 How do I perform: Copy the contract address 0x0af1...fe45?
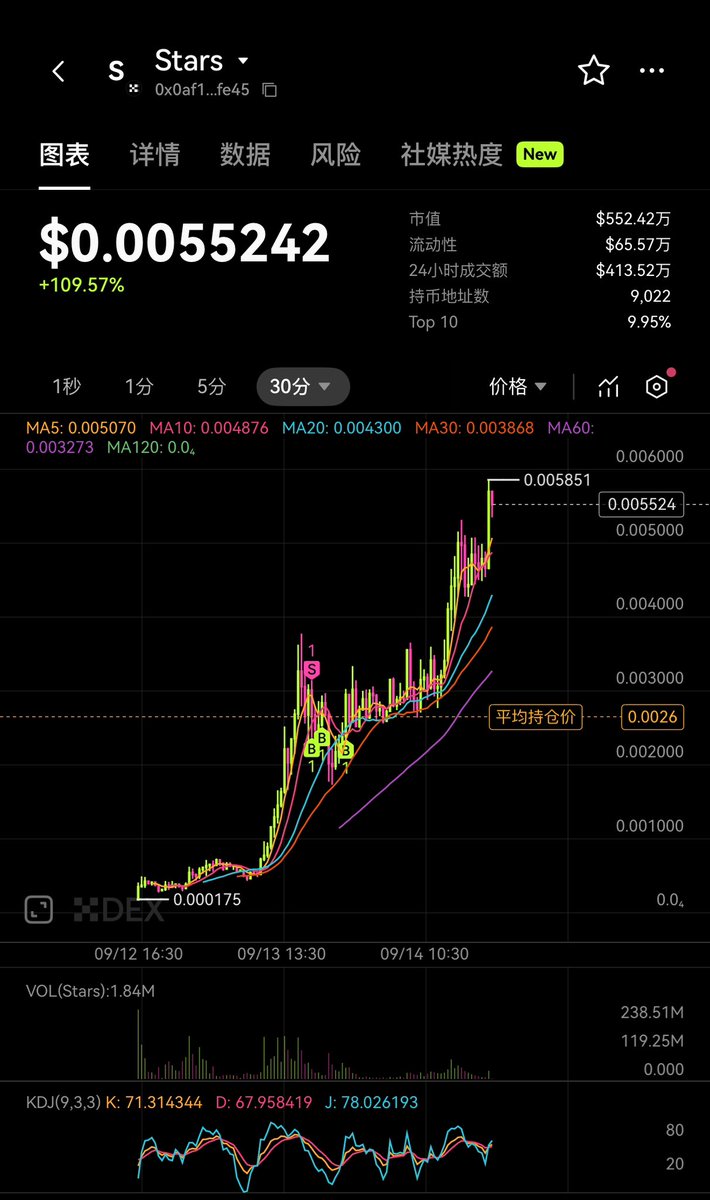(269, 89)
